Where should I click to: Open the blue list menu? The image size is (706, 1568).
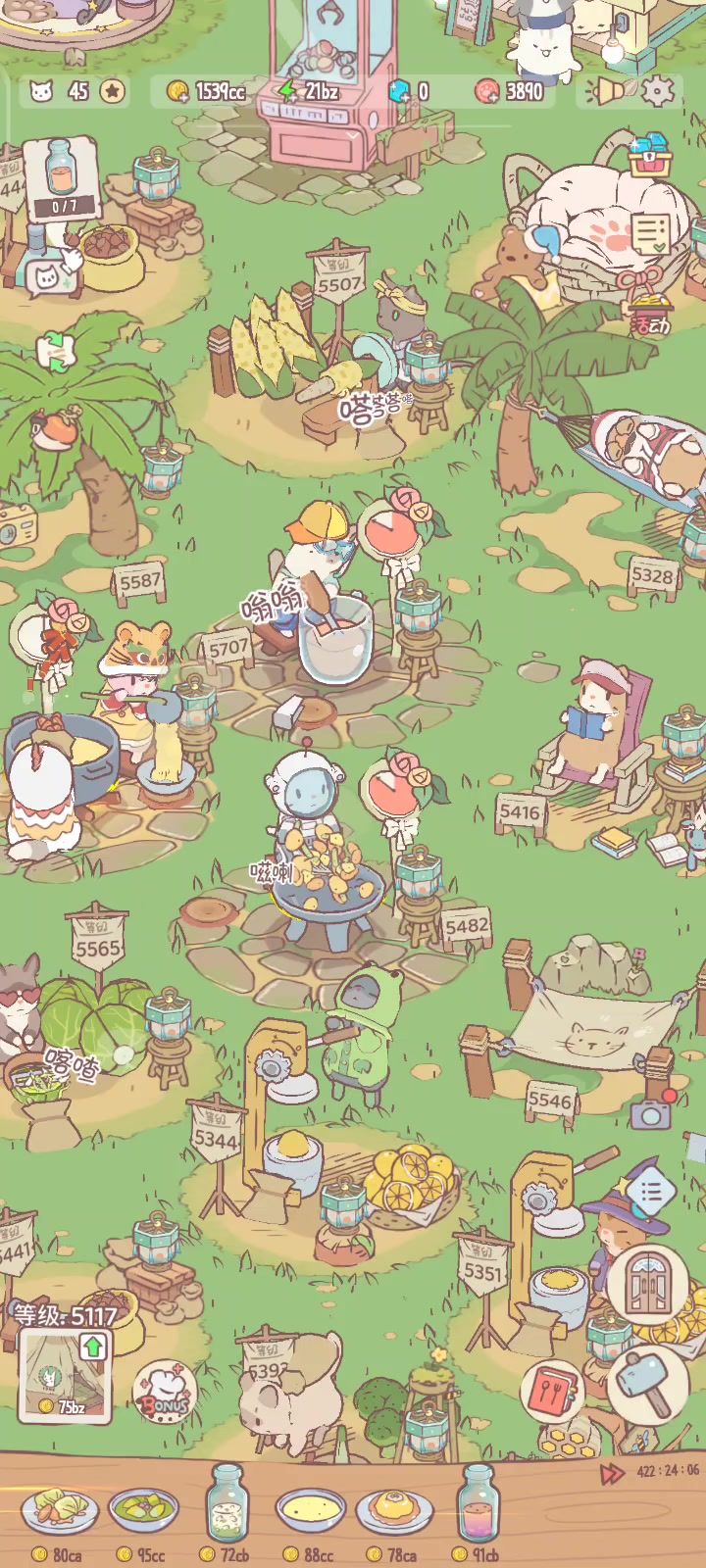[x=651, y=1191]
